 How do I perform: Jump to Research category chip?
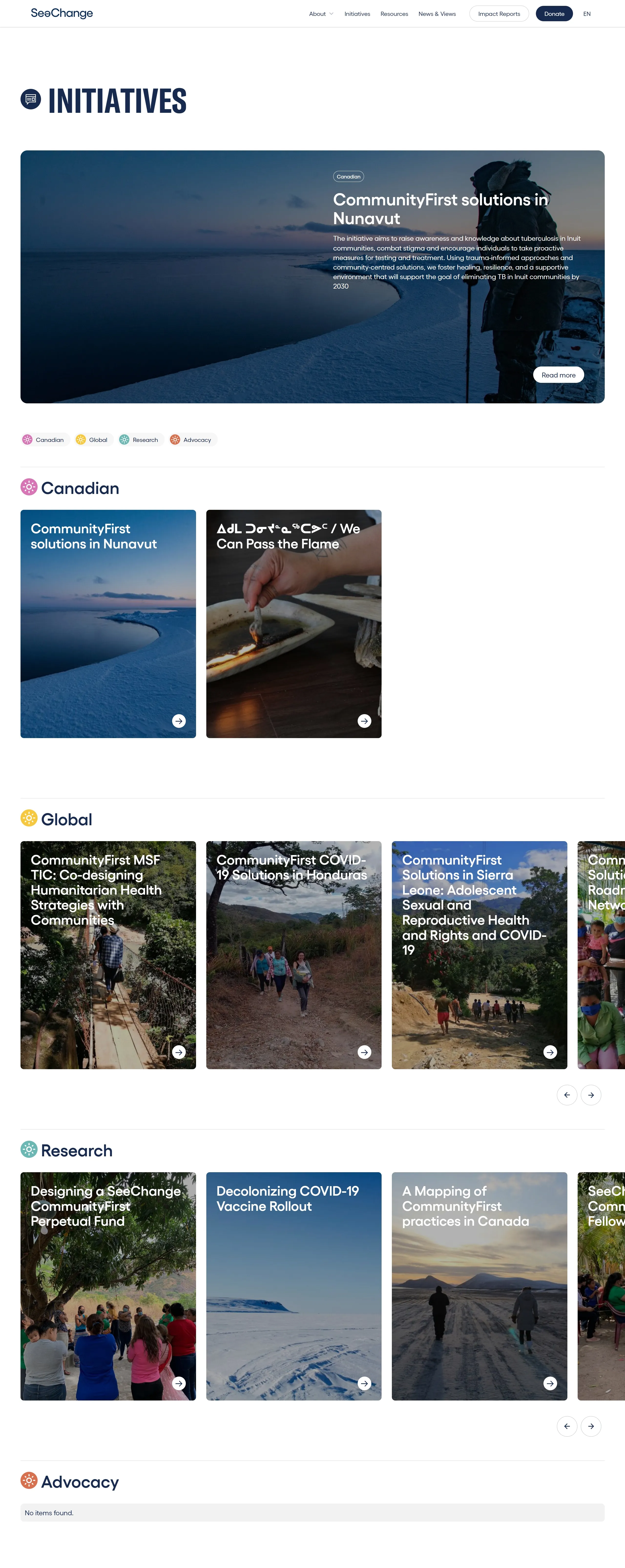pyautogui.click(x=140, y=439)
